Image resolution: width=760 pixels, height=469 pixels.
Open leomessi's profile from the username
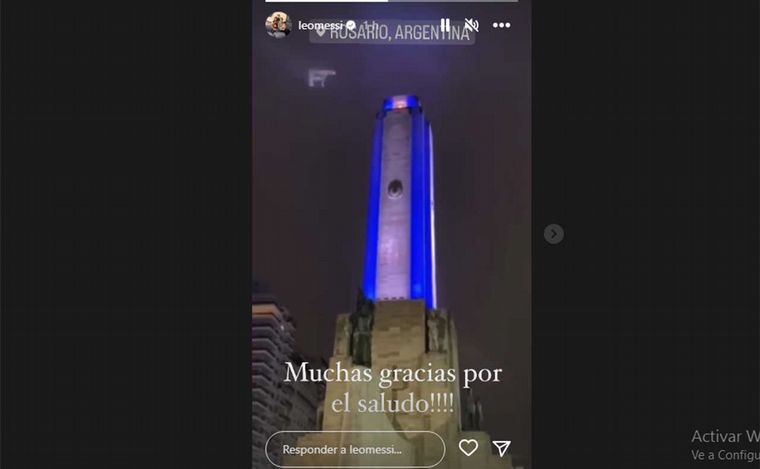pos(320,25)
